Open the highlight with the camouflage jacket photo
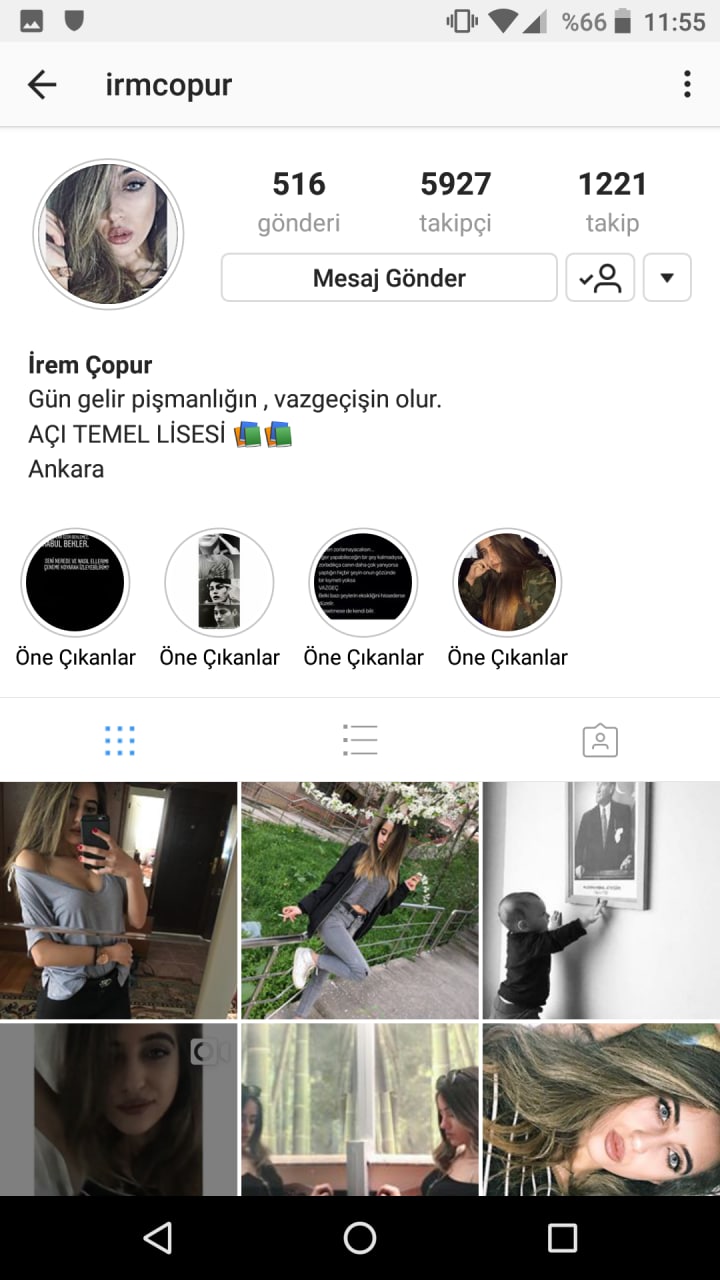The width and height of the screenshot is (720, 1280). 507,583
